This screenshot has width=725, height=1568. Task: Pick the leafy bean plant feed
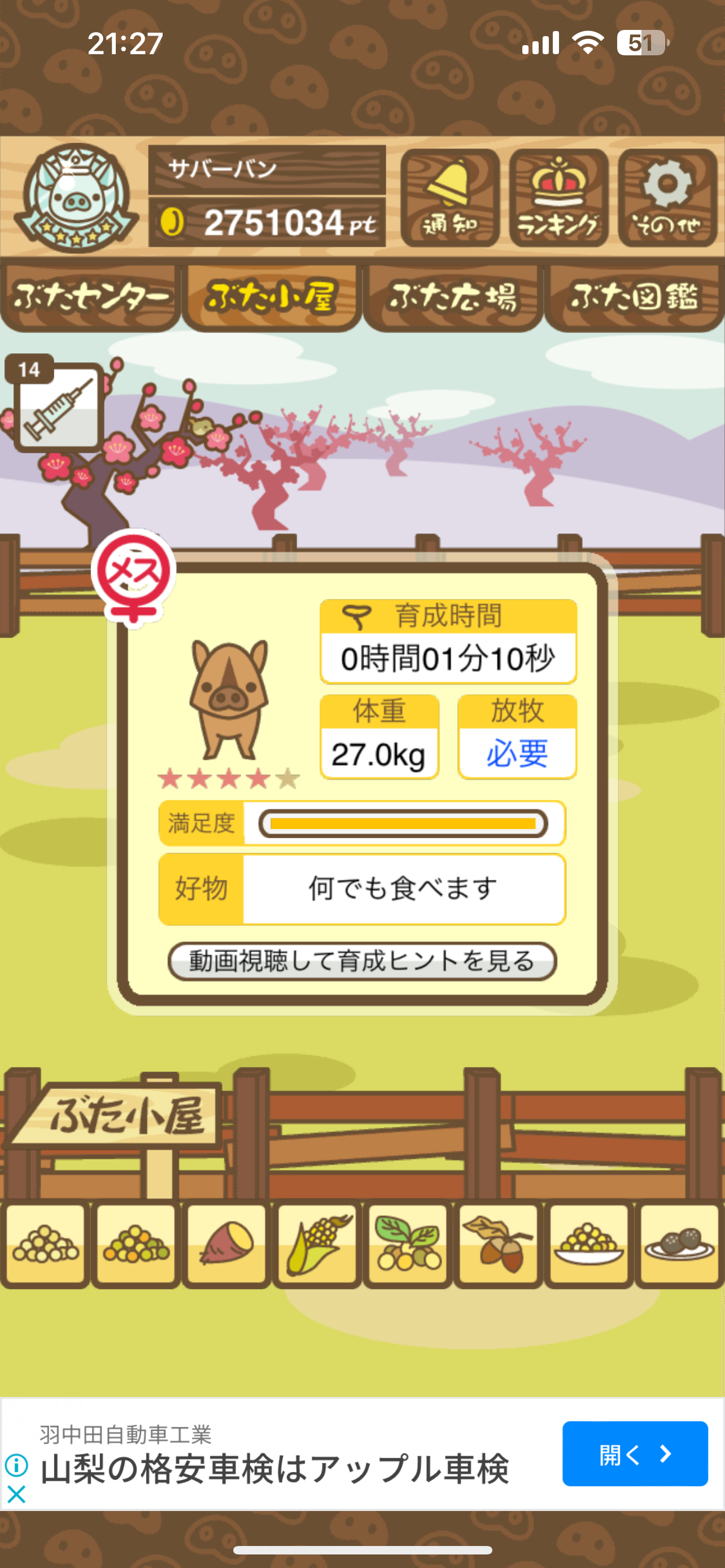coord(407,1244)
